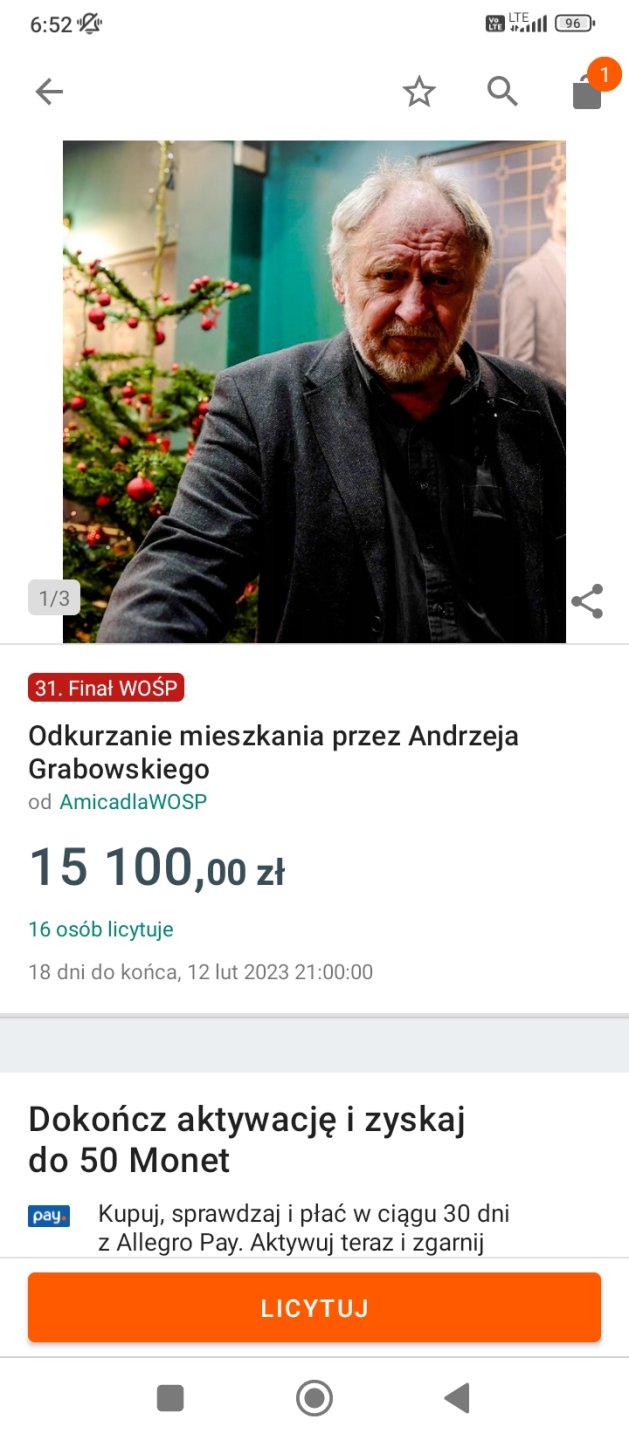The width and height of the screenshot is (629, 1440).
Task: Share this auction listing
Action: click(x=587, y=601)
